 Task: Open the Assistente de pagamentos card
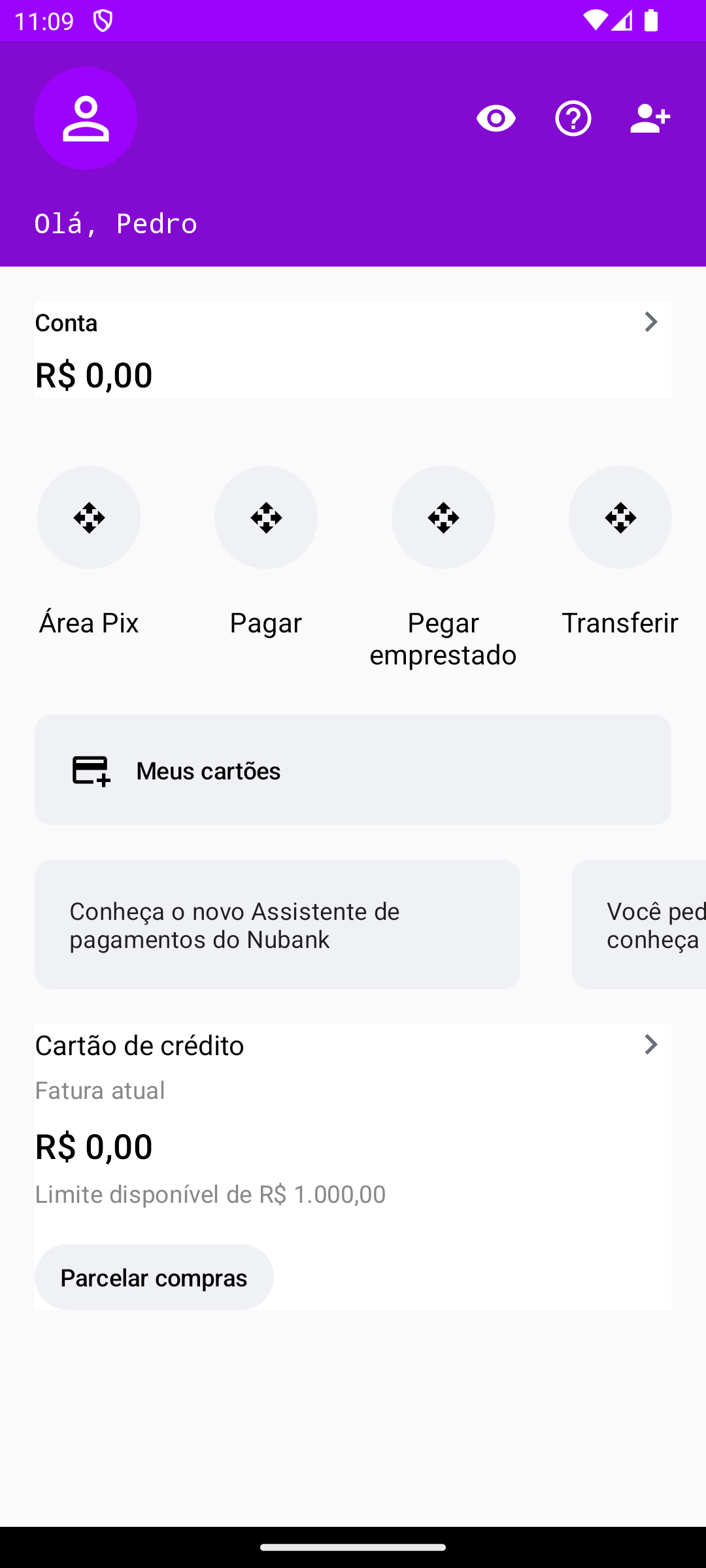click(277, 924)
